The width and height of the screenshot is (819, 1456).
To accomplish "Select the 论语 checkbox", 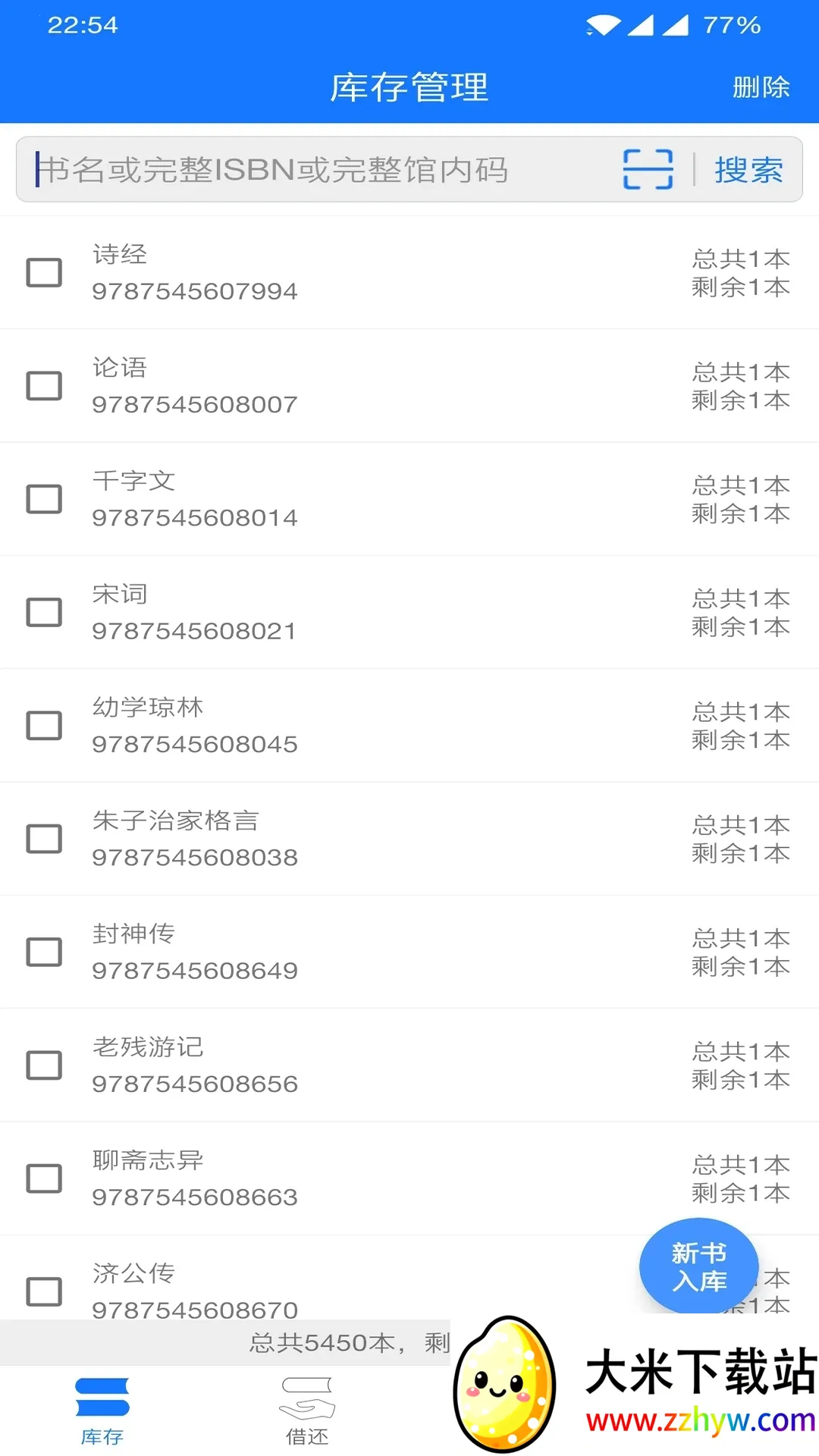I will coord(45,385).
